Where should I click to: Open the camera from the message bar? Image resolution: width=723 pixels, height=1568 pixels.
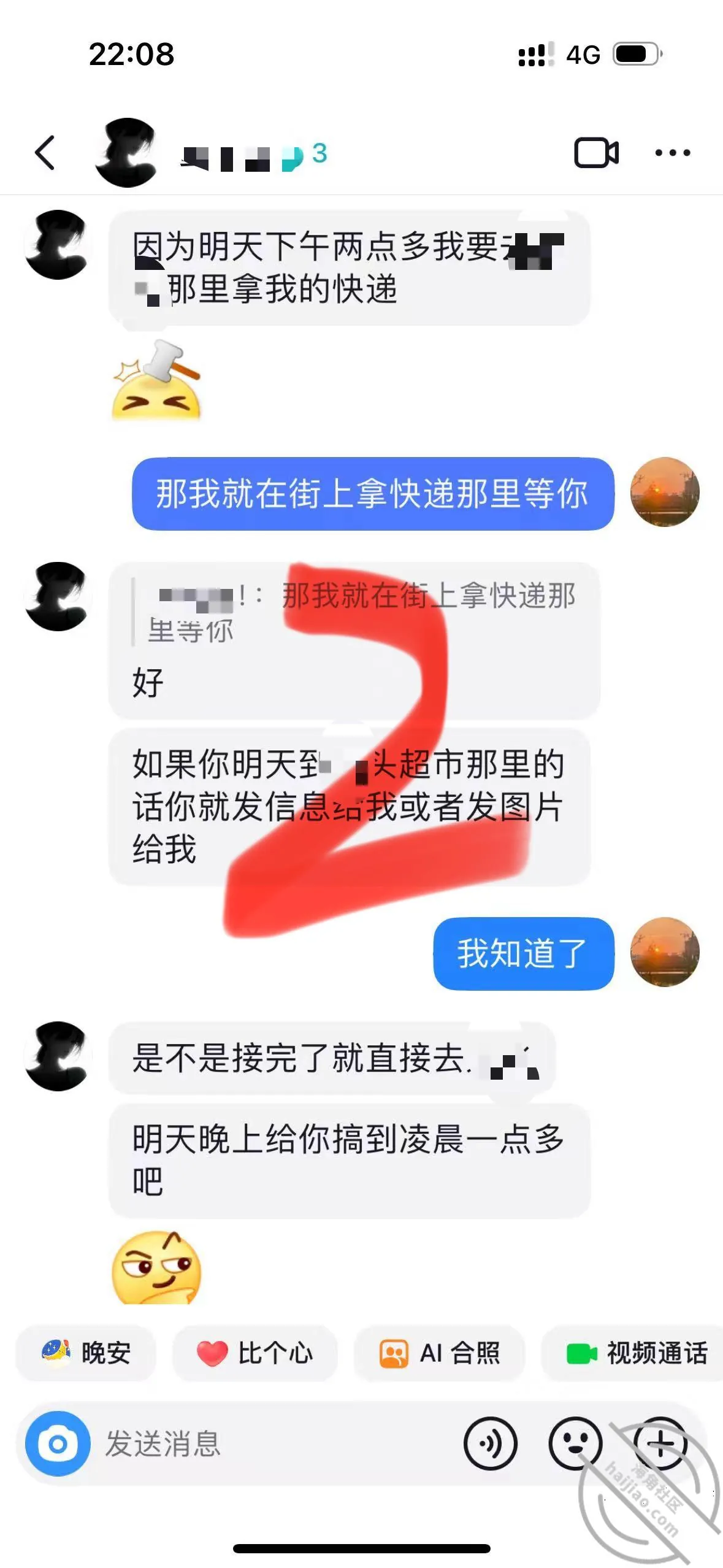pos(58,1443)
